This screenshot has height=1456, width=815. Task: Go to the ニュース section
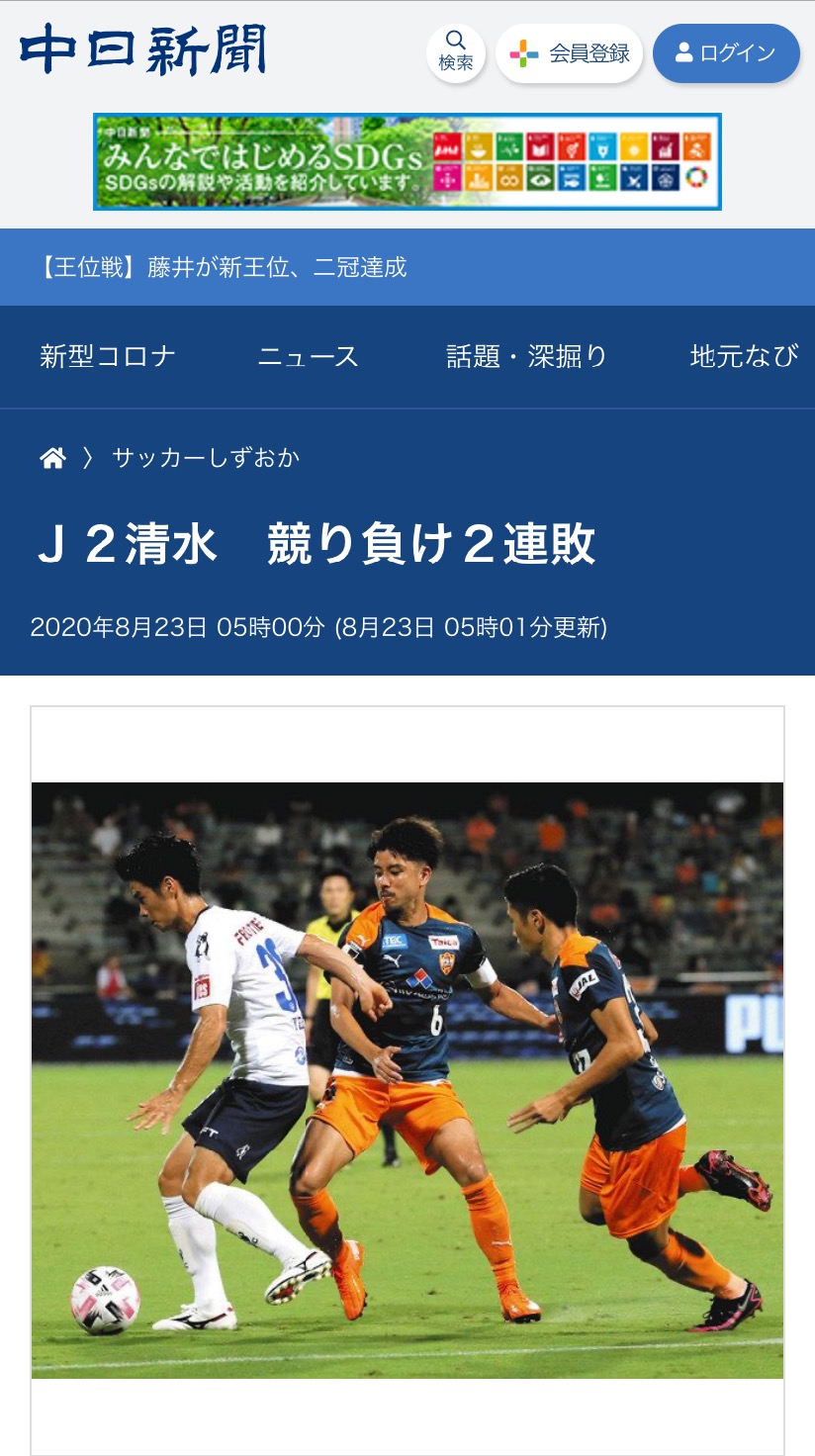tap(308, 356)
